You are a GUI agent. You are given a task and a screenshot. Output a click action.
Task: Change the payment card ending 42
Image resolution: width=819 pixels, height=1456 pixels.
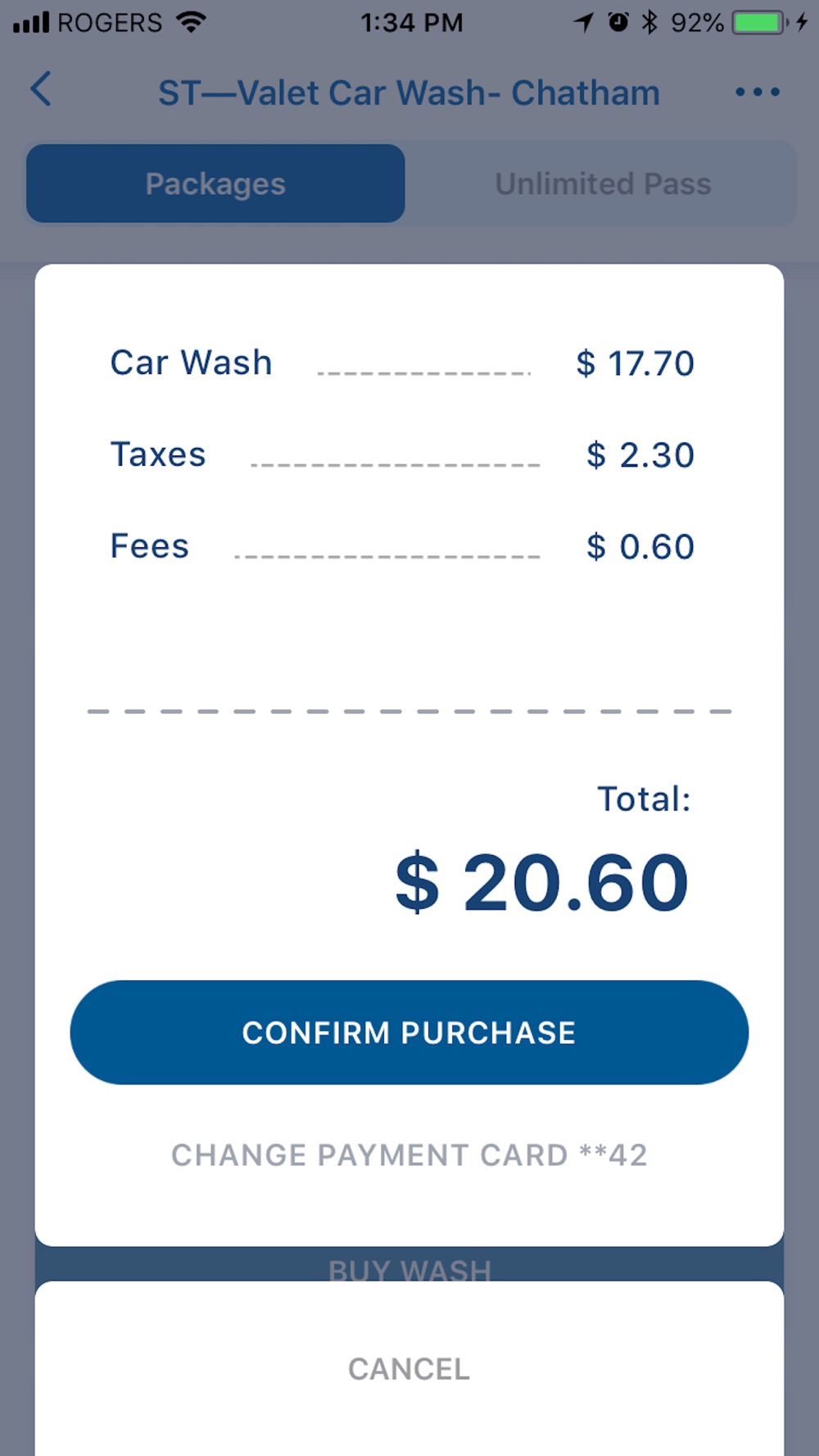[409, 1155]
